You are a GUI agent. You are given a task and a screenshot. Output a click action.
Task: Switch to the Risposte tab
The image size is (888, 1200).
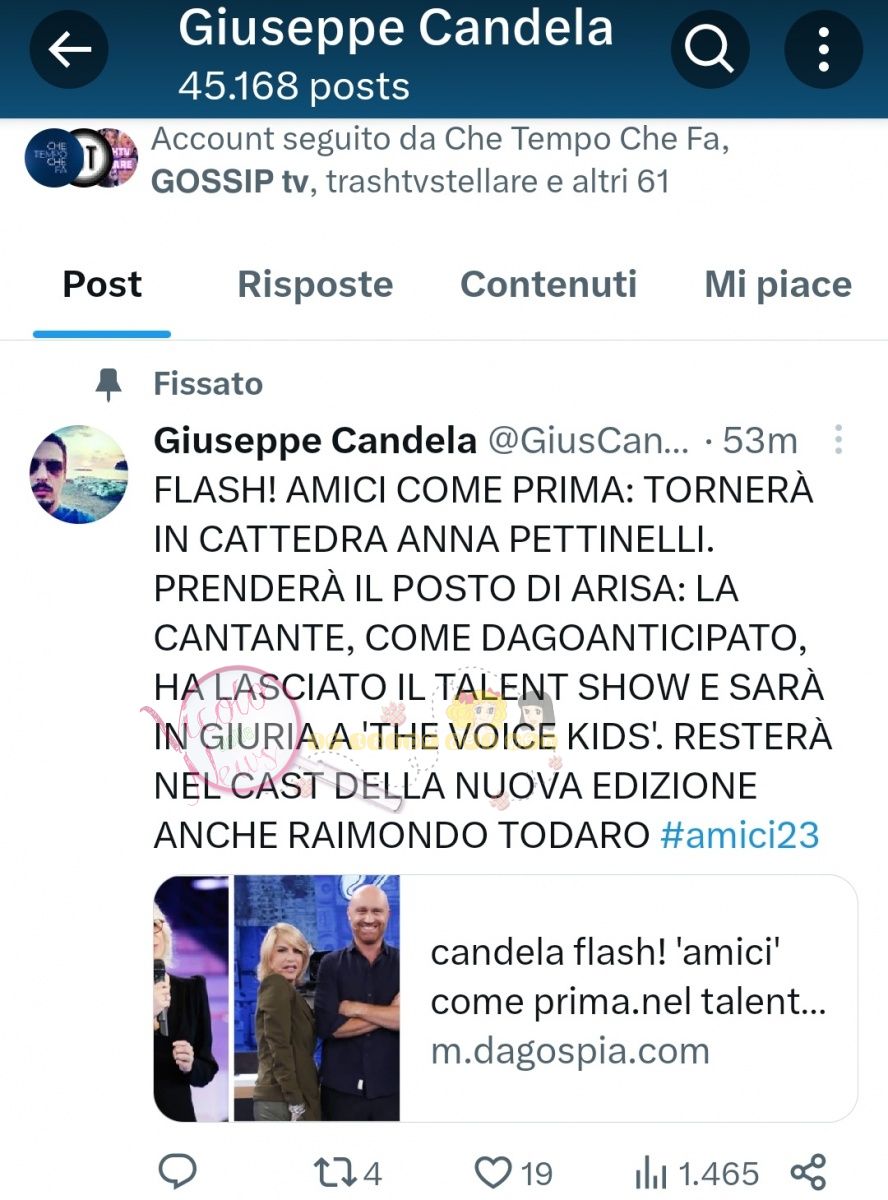(x=315, y=285)
